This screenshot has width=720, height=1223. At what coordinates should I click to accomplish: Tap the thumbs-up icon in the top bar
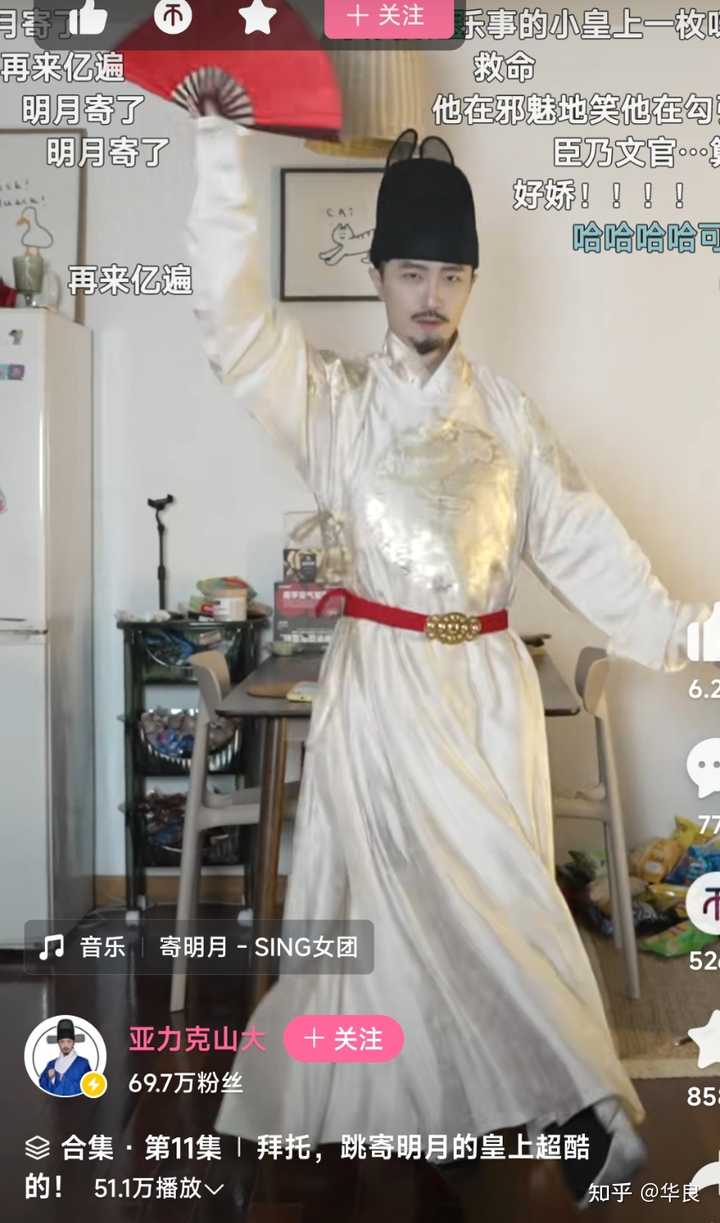click(91, 15)
